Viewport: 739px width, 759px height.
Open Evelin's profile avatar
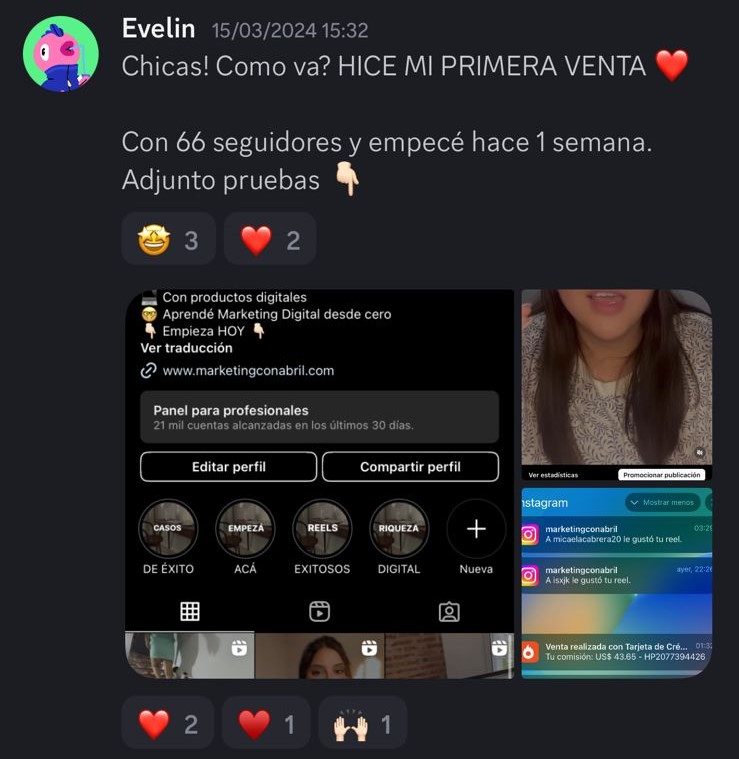click(x=61, y=54)
